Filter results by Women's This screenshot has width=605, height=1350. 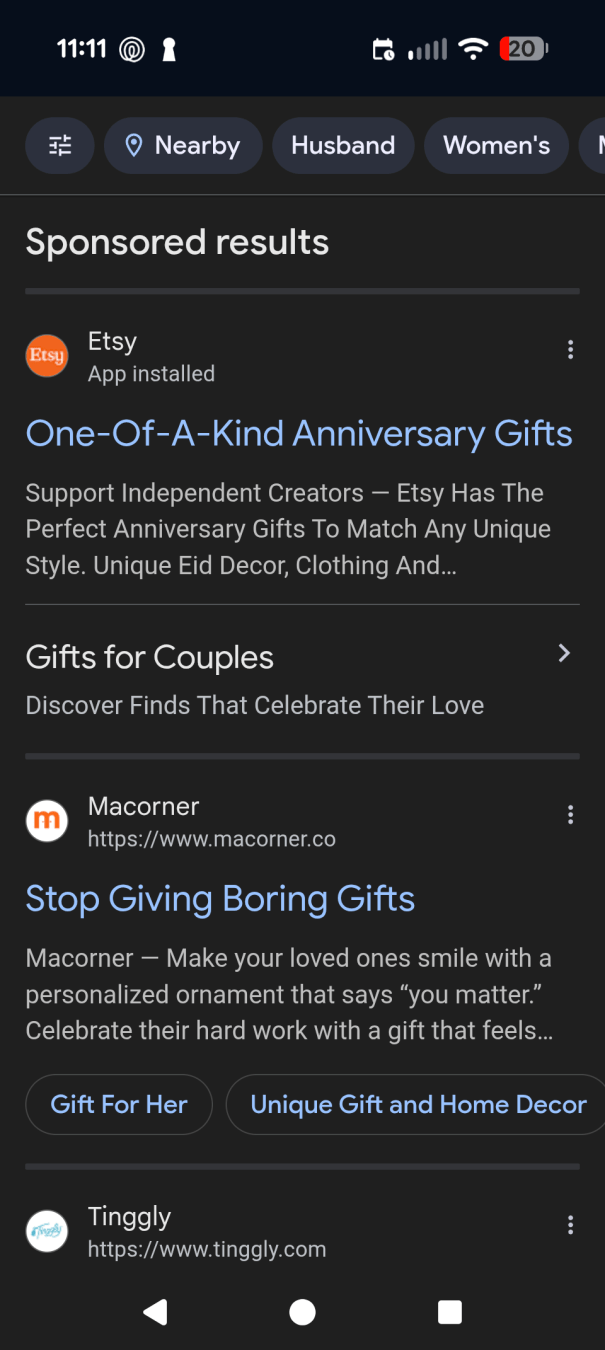(x=496, y=146)
